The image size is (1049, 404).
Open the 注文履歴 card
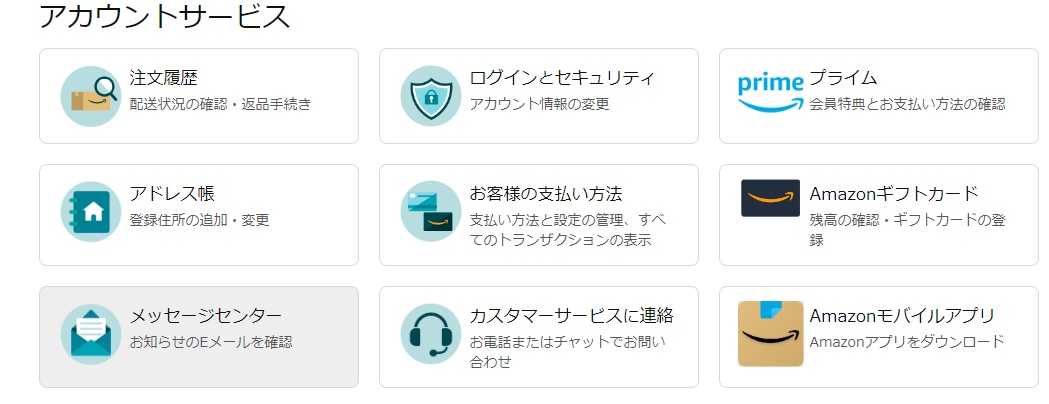[x=199, y=96]
